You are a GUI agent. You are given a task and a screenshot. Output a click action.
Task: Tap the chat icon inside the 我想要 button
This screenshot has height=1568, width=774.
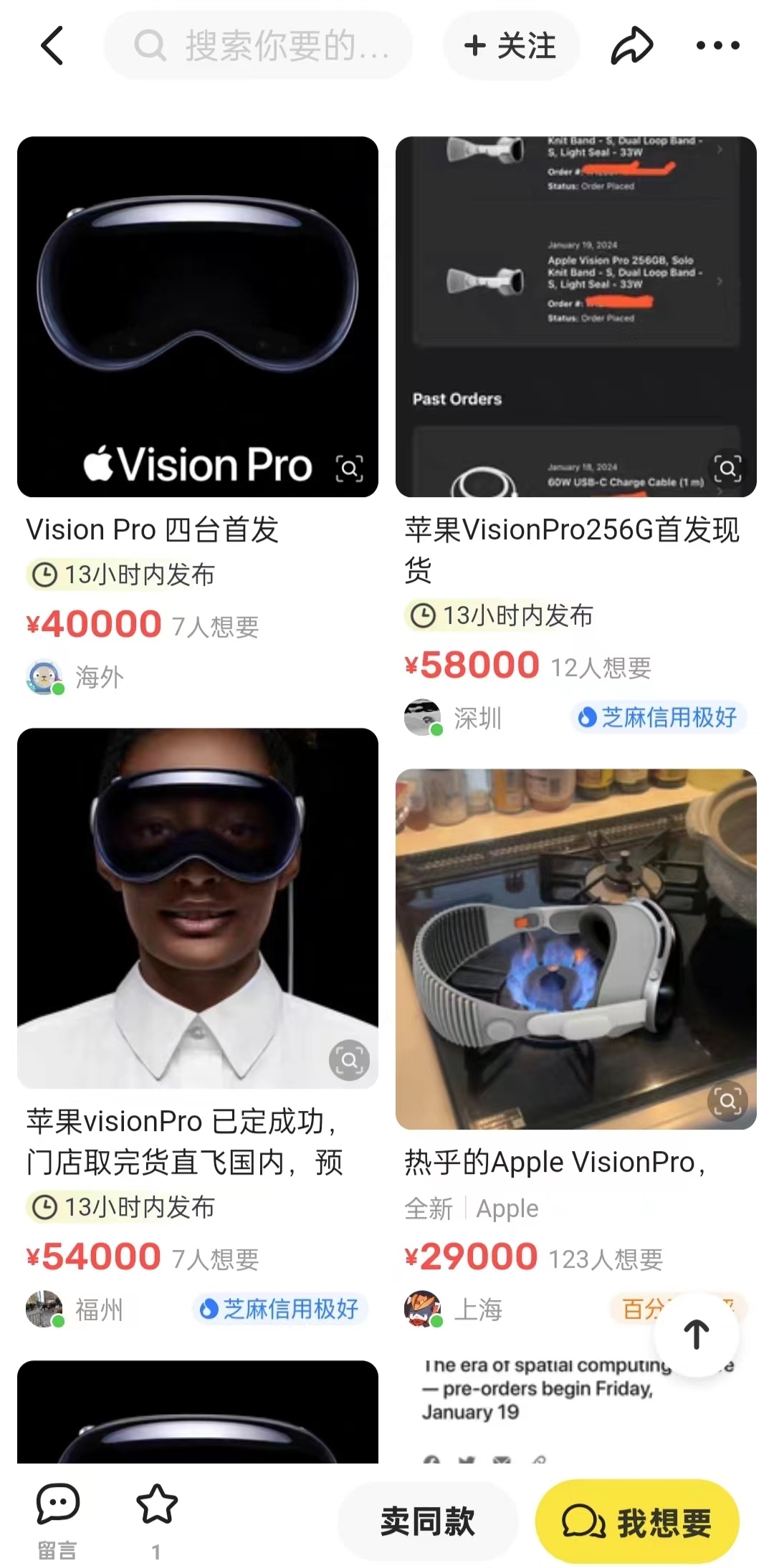[586, 1521]
